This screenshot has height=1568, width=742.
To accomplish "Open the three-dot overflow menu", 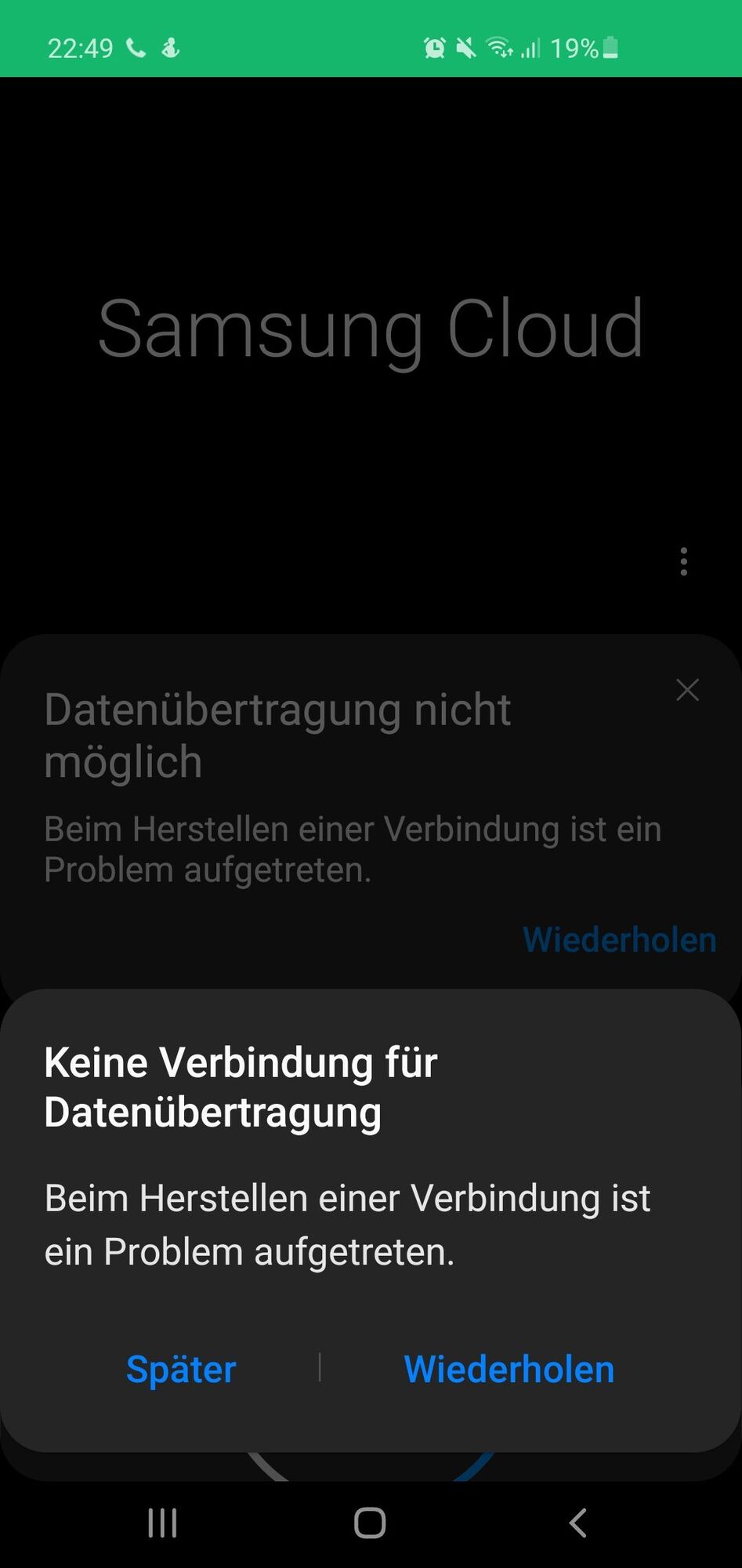I will pyautogui.click(x=683, y=561).
